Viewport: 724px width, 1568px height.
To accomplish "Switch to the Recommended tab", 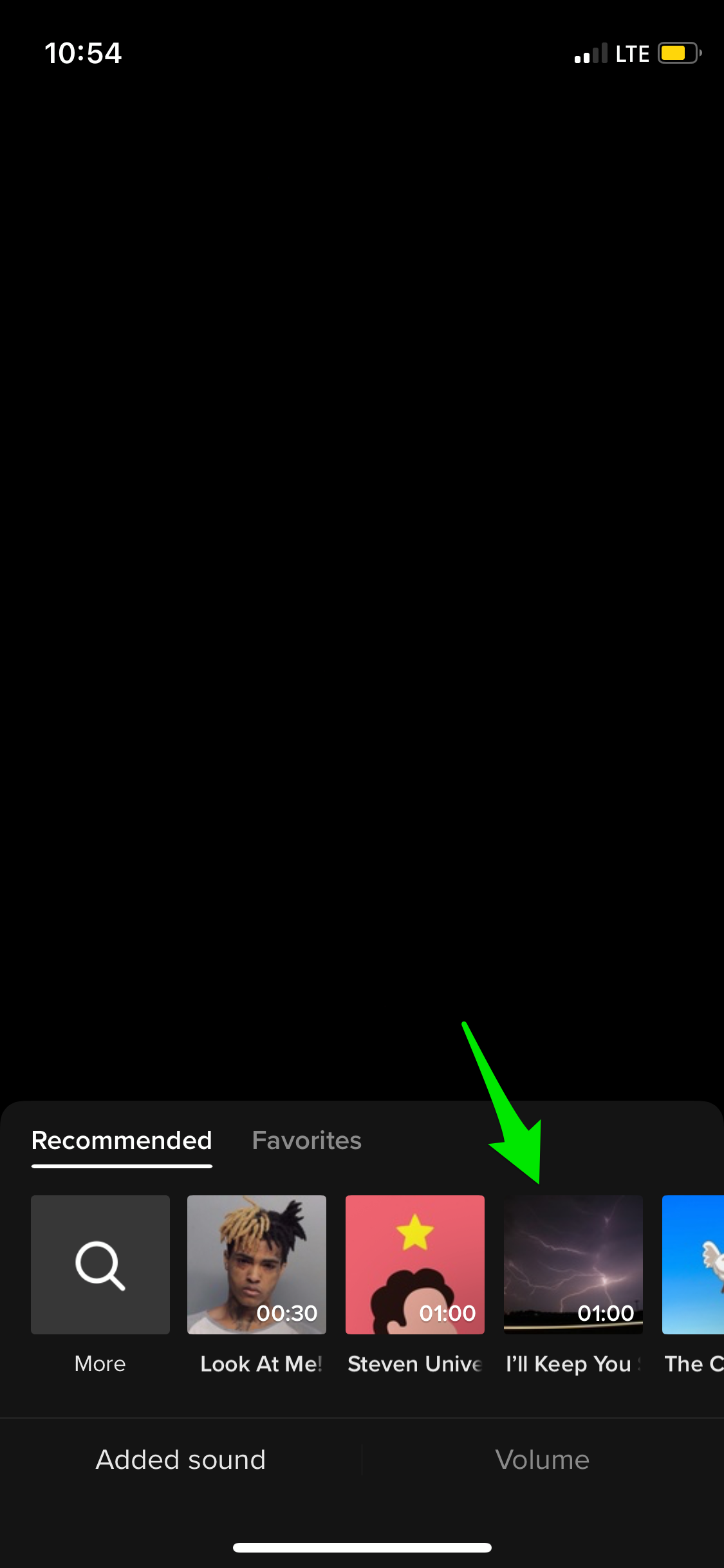I will point(122,1141).
